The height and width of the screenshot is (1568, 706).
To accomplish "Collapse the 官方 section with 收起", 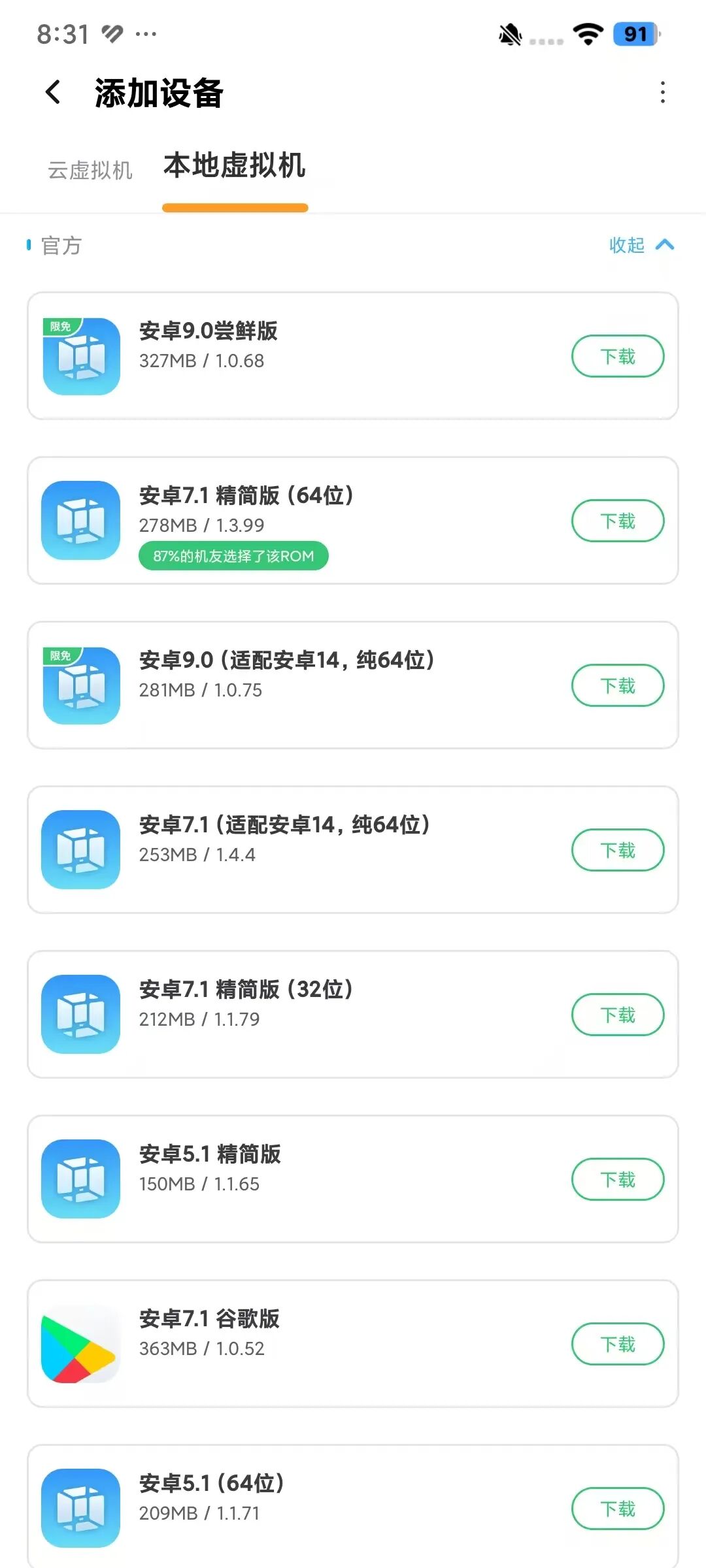I will 641,245.
